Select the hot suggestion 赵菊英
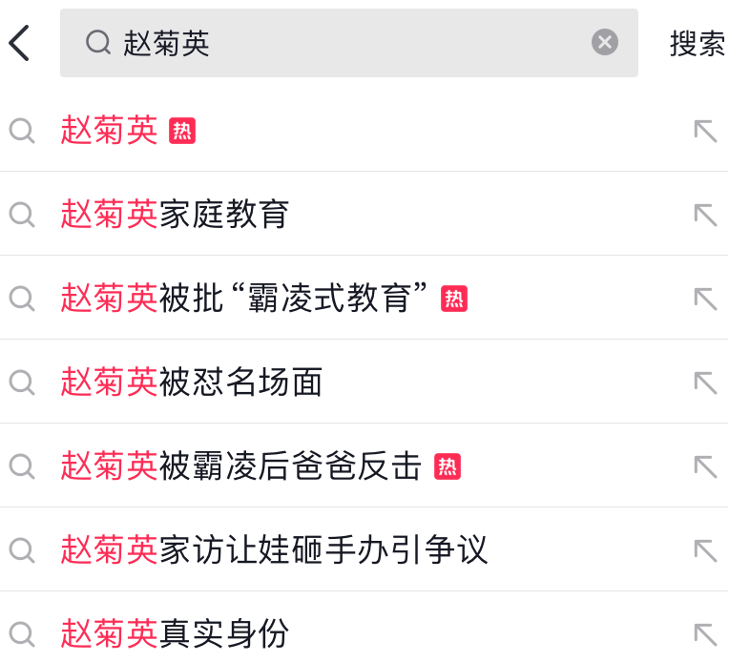750x662 pixels. pyautogui.click(x=110, y=130)
